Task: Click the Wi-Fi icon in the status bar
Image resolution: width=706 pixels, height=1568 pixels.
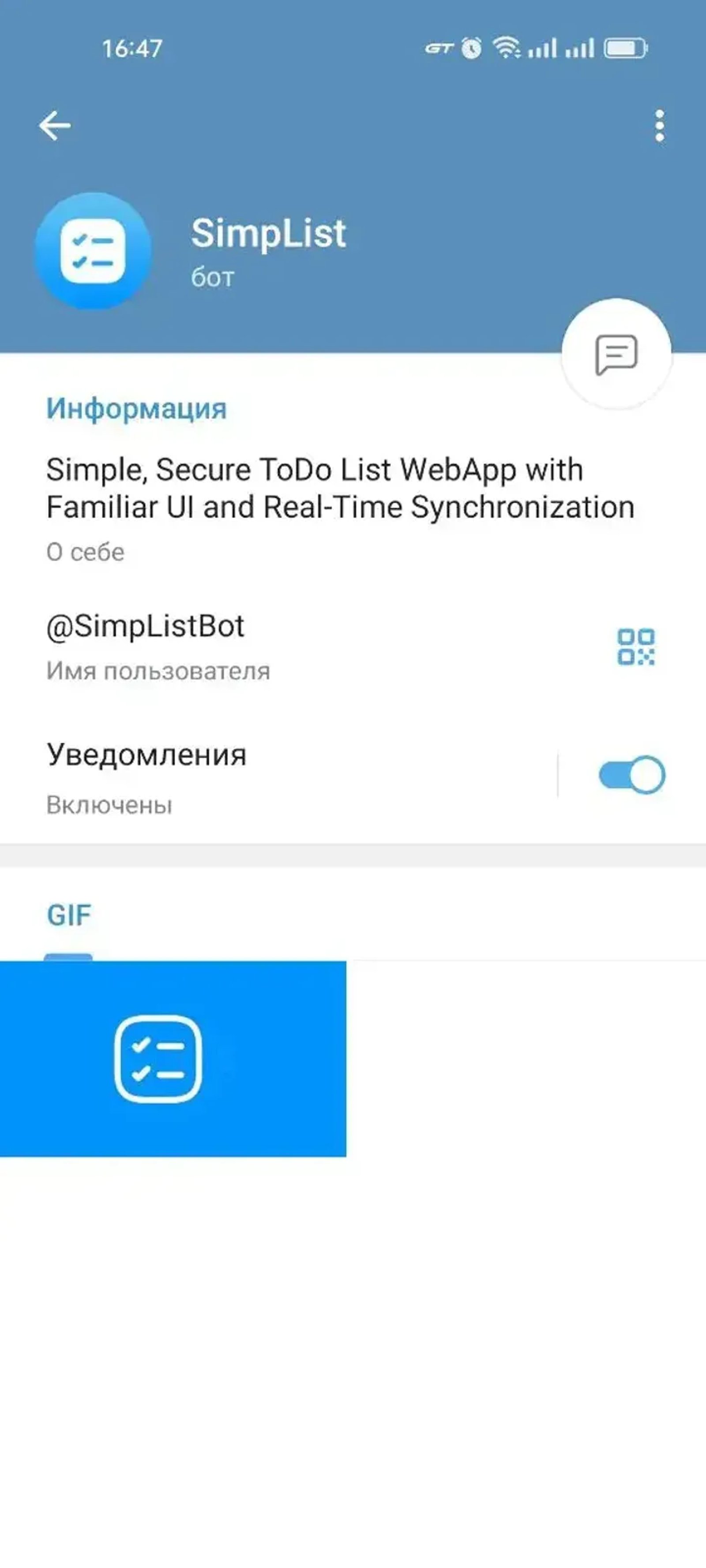Action: [507, 49]
